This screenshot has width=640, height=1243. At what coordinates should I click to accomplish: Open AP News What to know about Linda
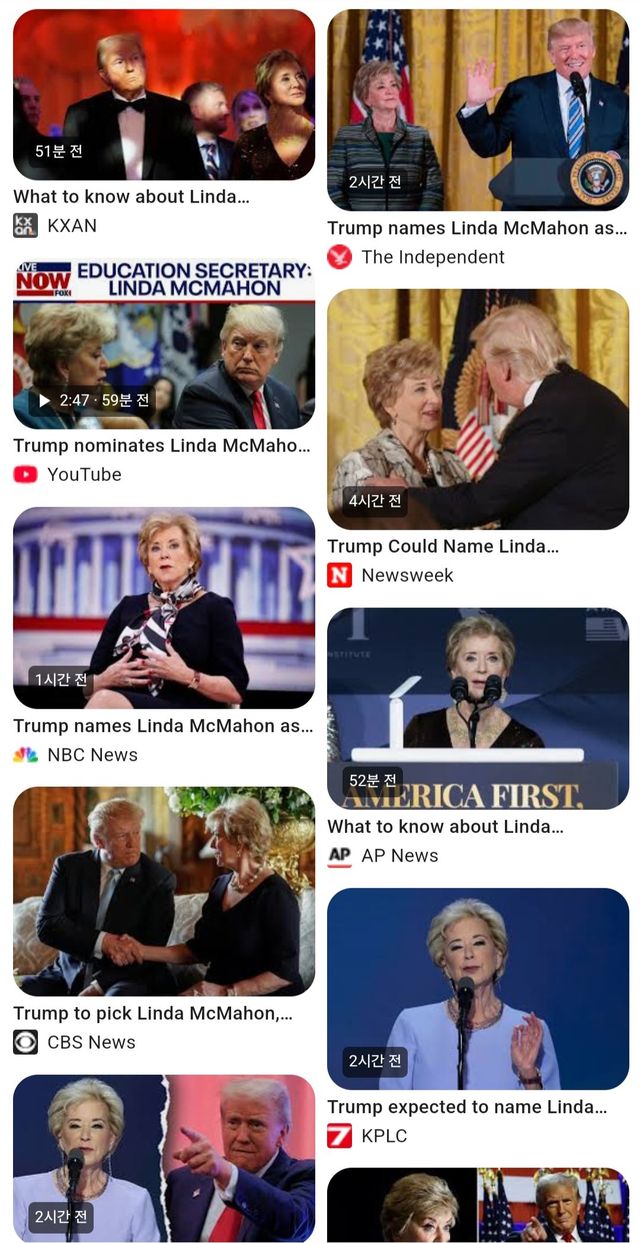(478, 708)
